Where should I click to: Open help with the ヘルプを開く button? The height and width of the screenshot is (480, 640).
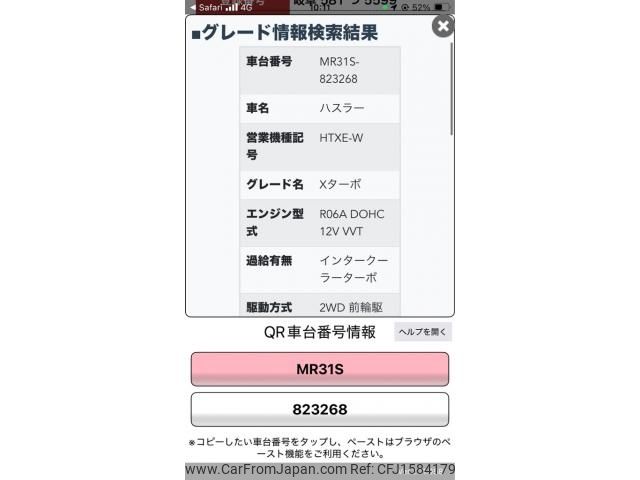pos(423,332)
